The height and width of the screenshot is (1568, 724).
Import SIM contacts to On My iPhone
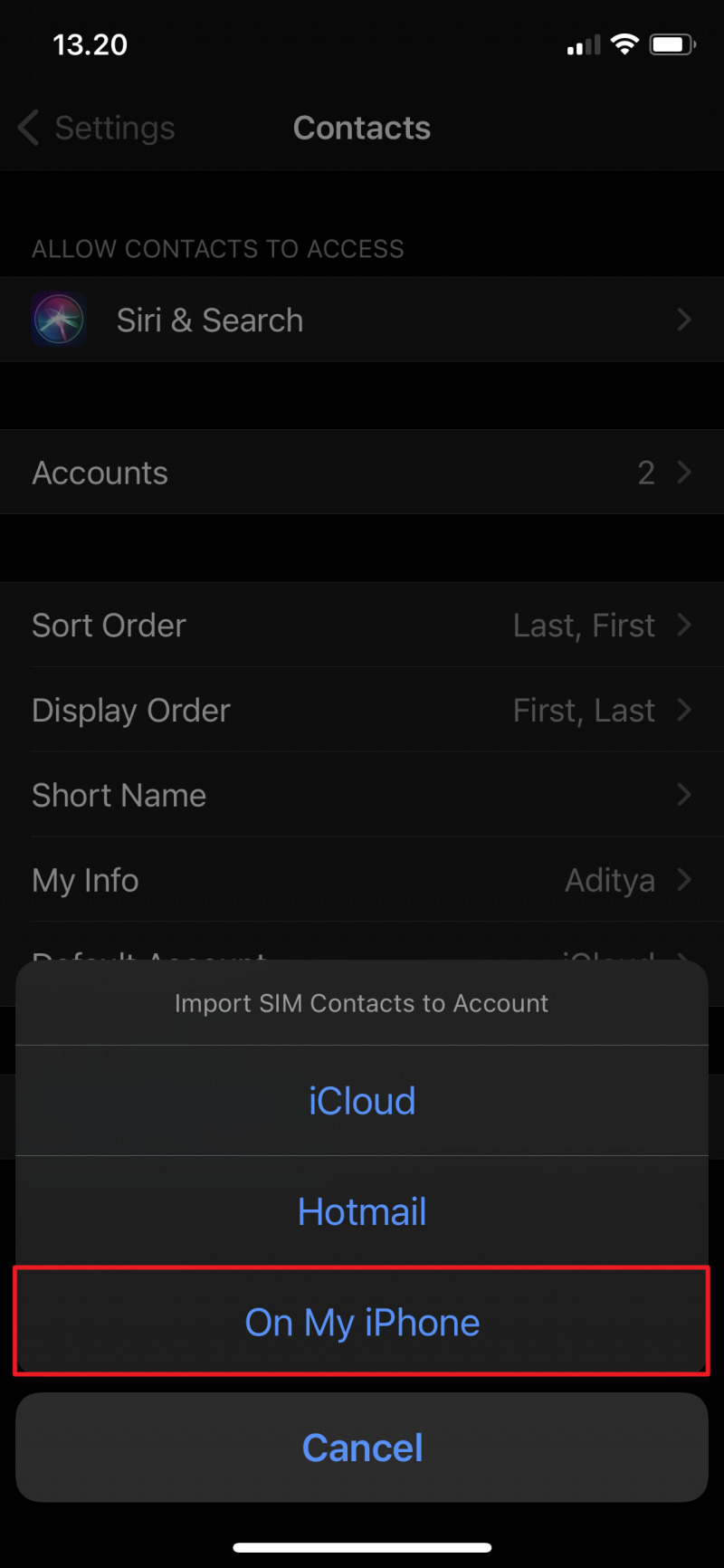point(362,1322)
